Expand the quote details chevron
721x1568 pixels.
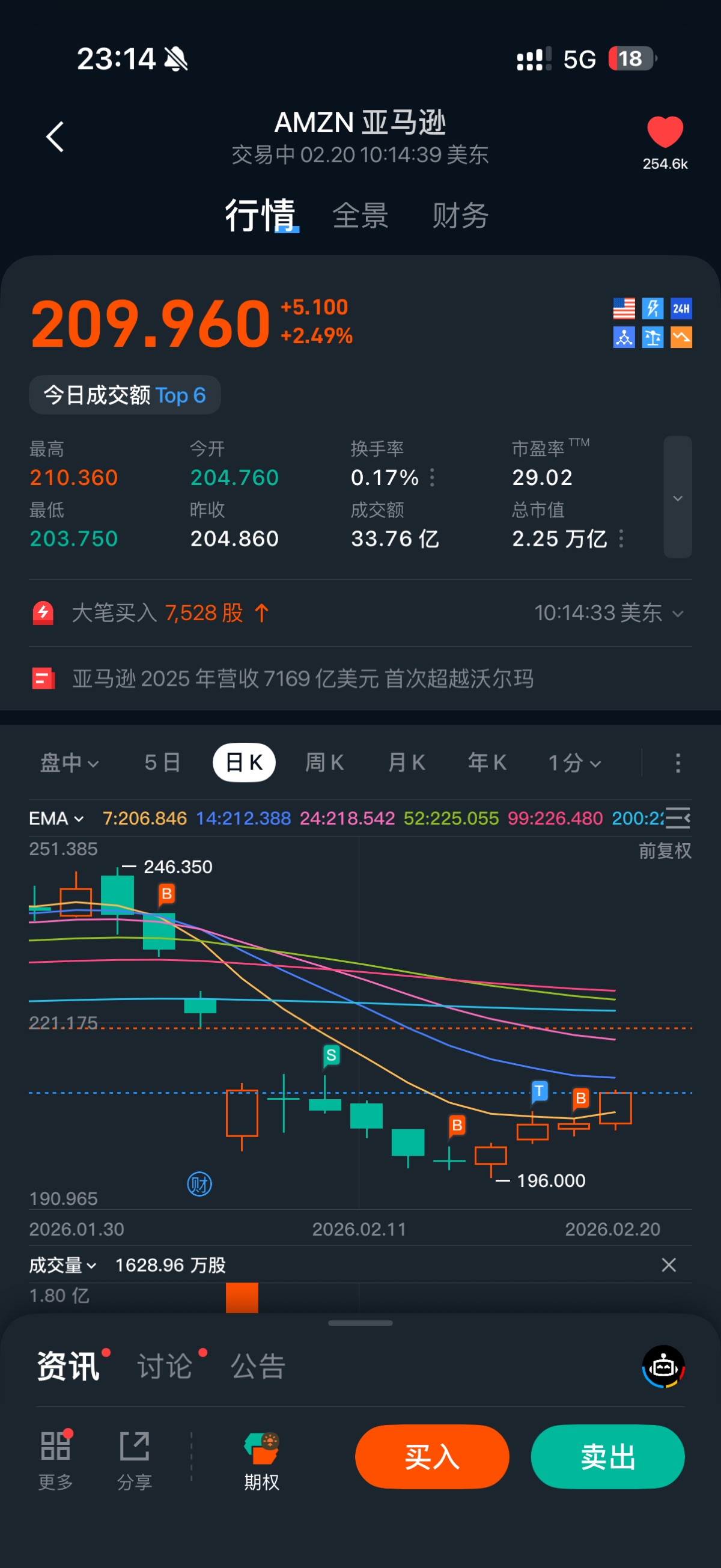677,497
